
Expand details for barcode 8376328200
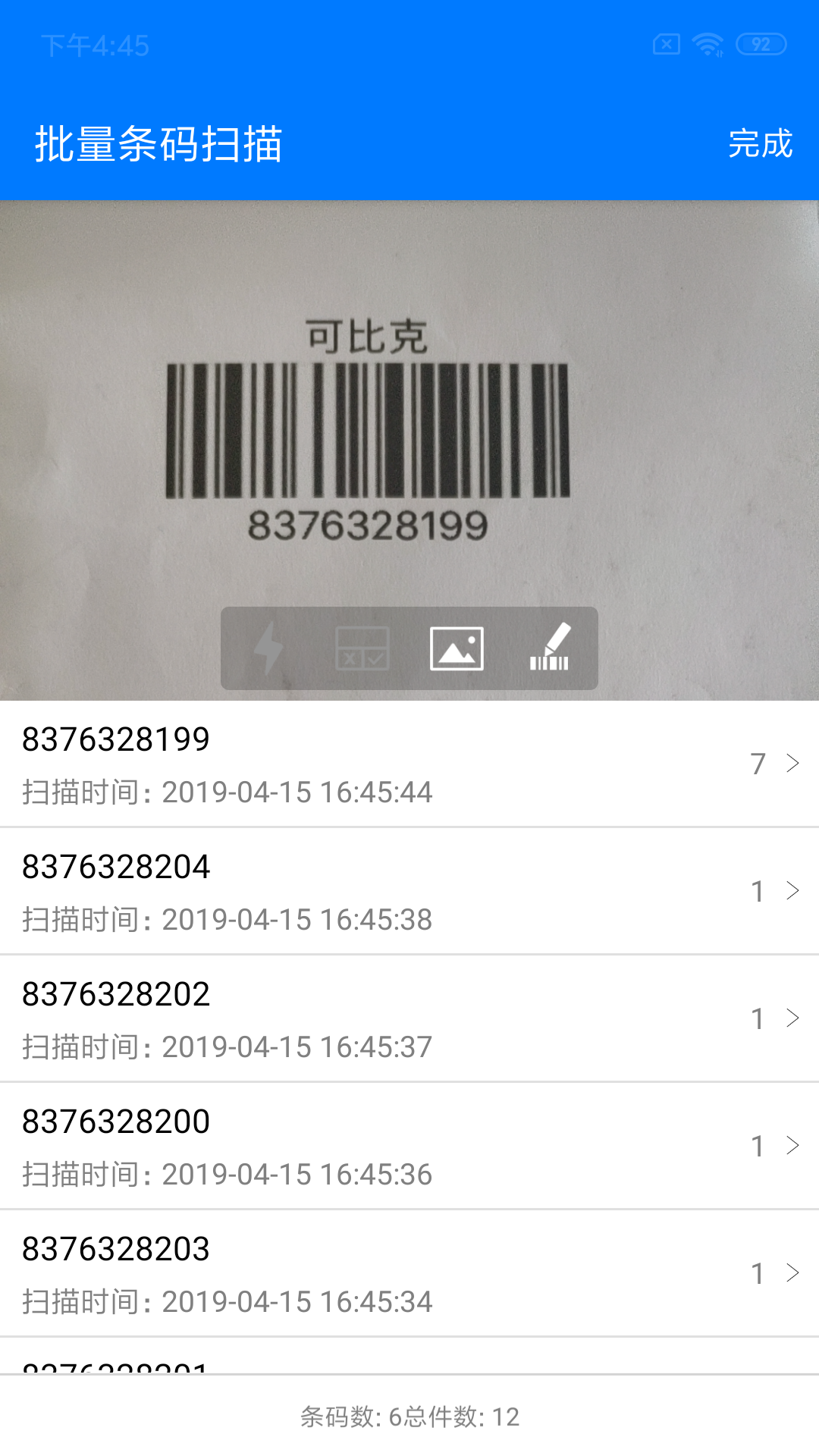(791, 1146)
